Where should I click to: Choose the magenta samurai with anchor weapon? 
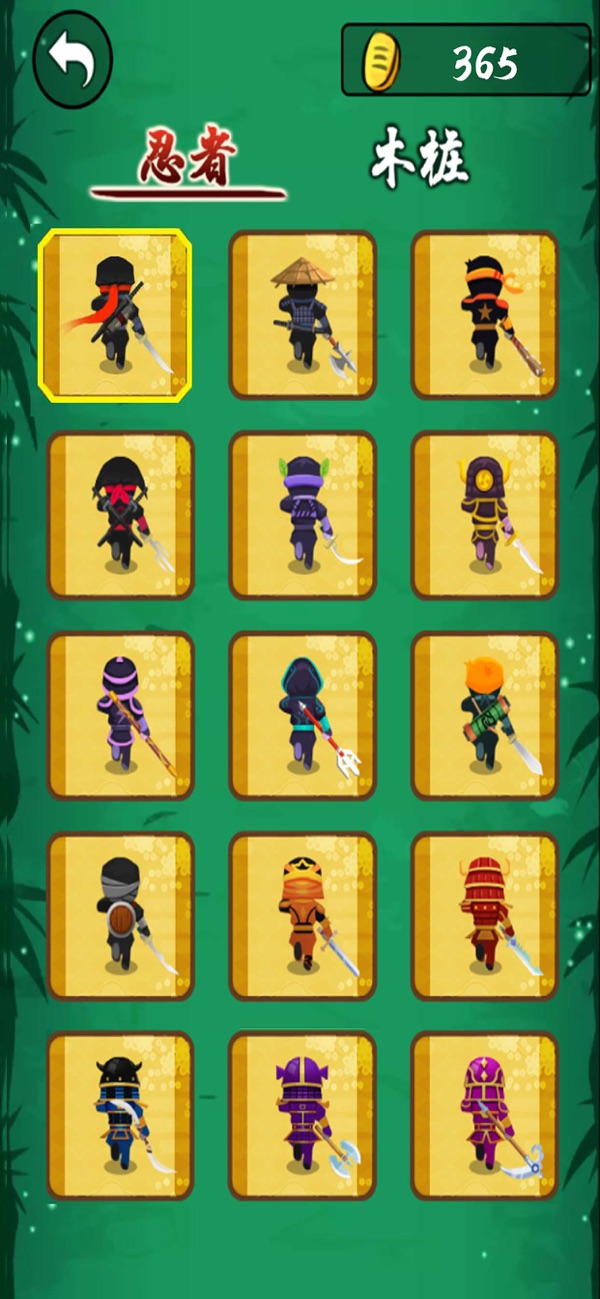click(x=485, y=1115)
